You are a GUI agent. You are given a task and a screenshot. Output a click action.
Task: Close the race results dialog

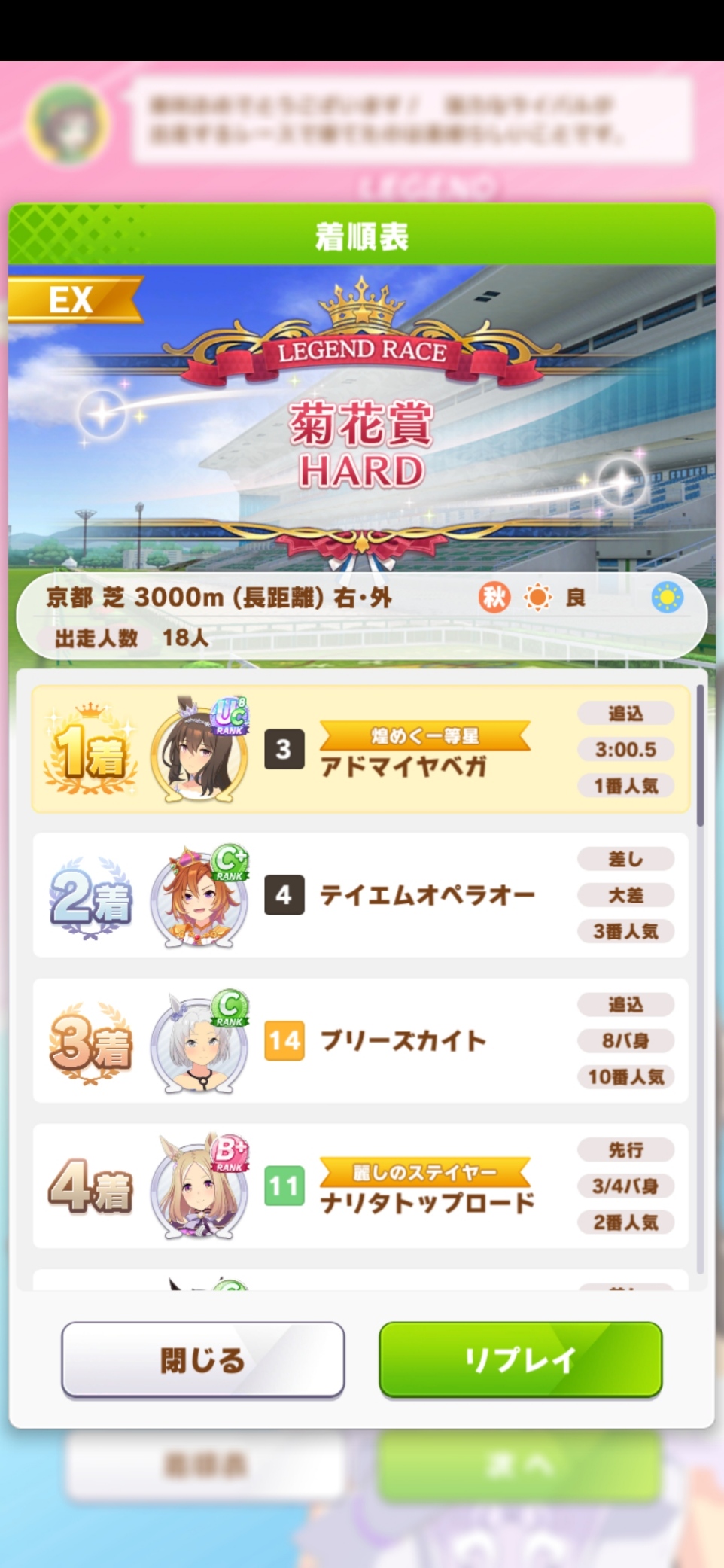pyautogui.click(x=202, y=1359)
